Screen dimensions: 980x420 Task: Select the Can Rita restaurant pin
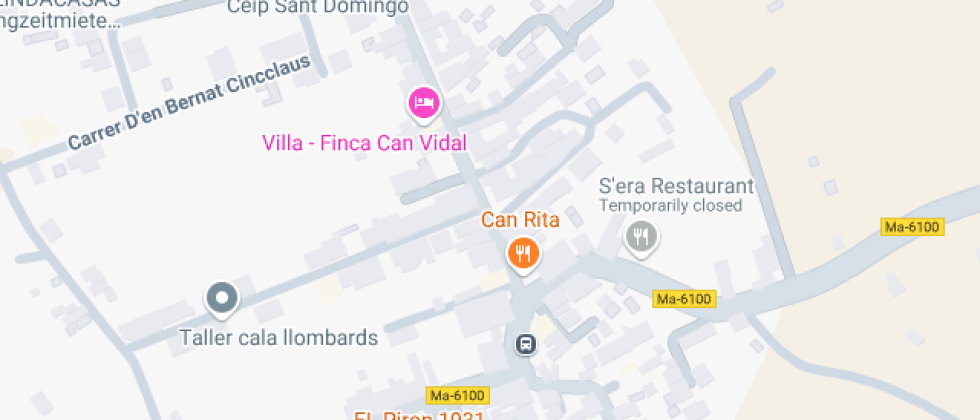[523, 252]
